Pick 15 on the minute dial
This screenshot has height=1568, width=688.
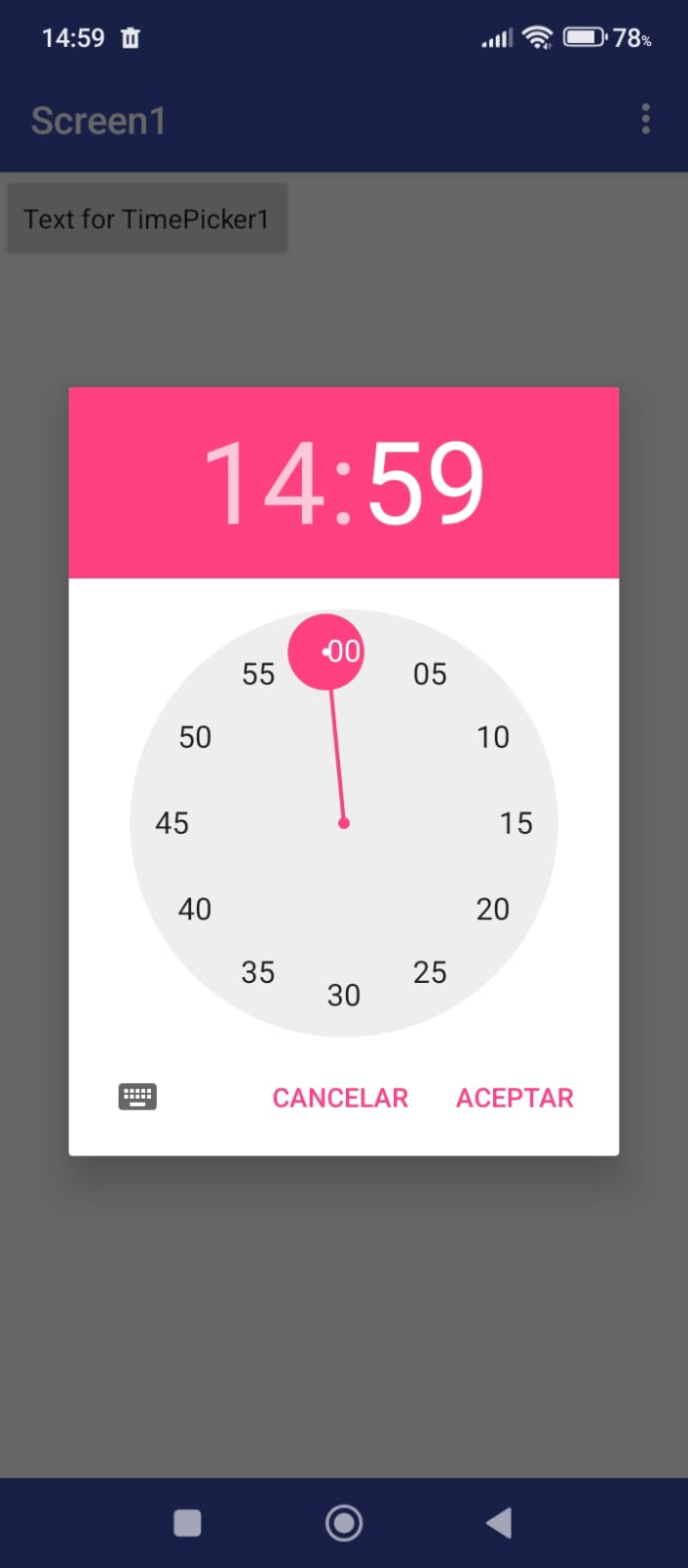point(516,823)
